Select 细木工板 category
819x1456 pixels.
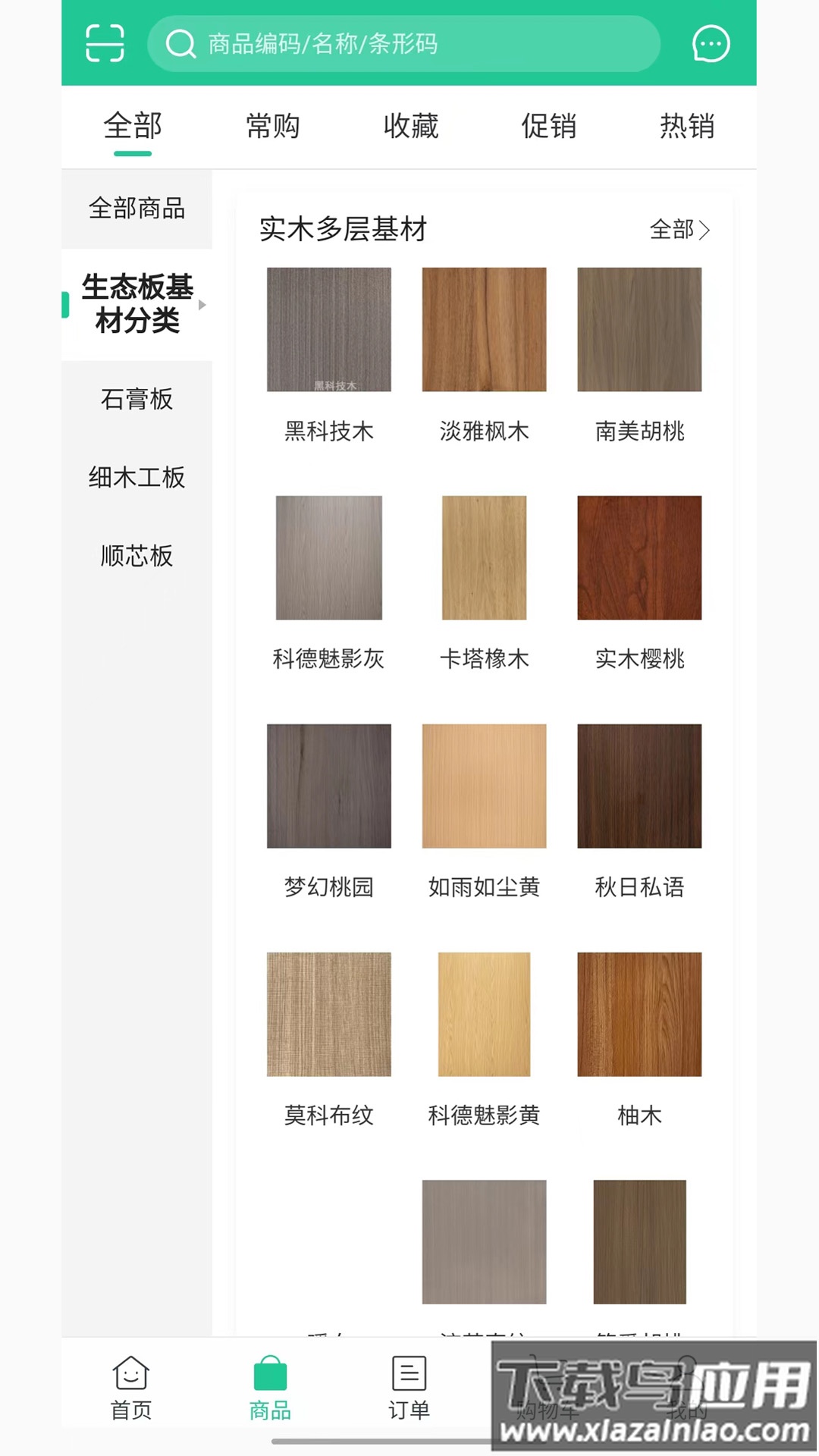tap(139, 478)
